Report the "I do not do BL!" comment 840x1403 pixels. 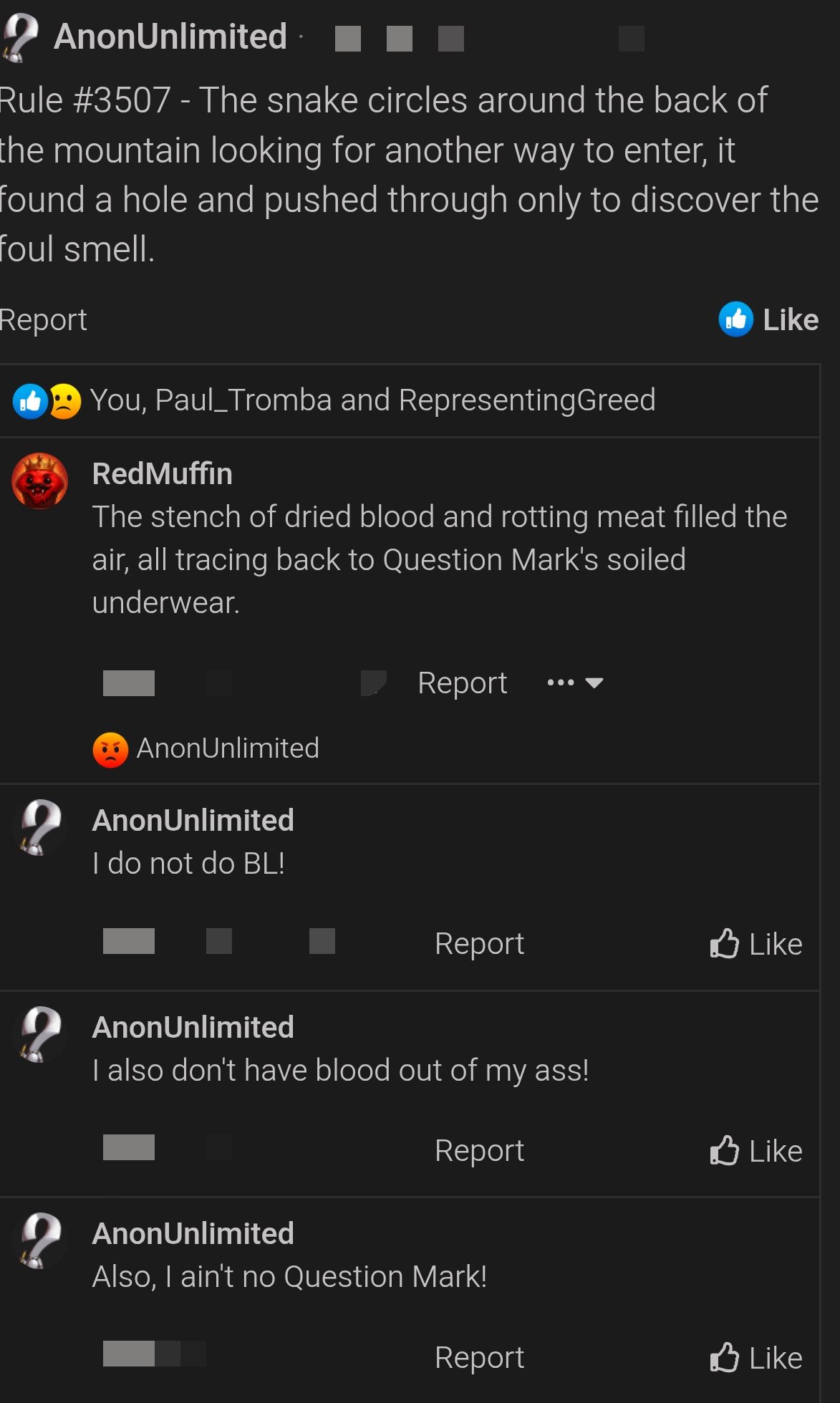[479, 943]
